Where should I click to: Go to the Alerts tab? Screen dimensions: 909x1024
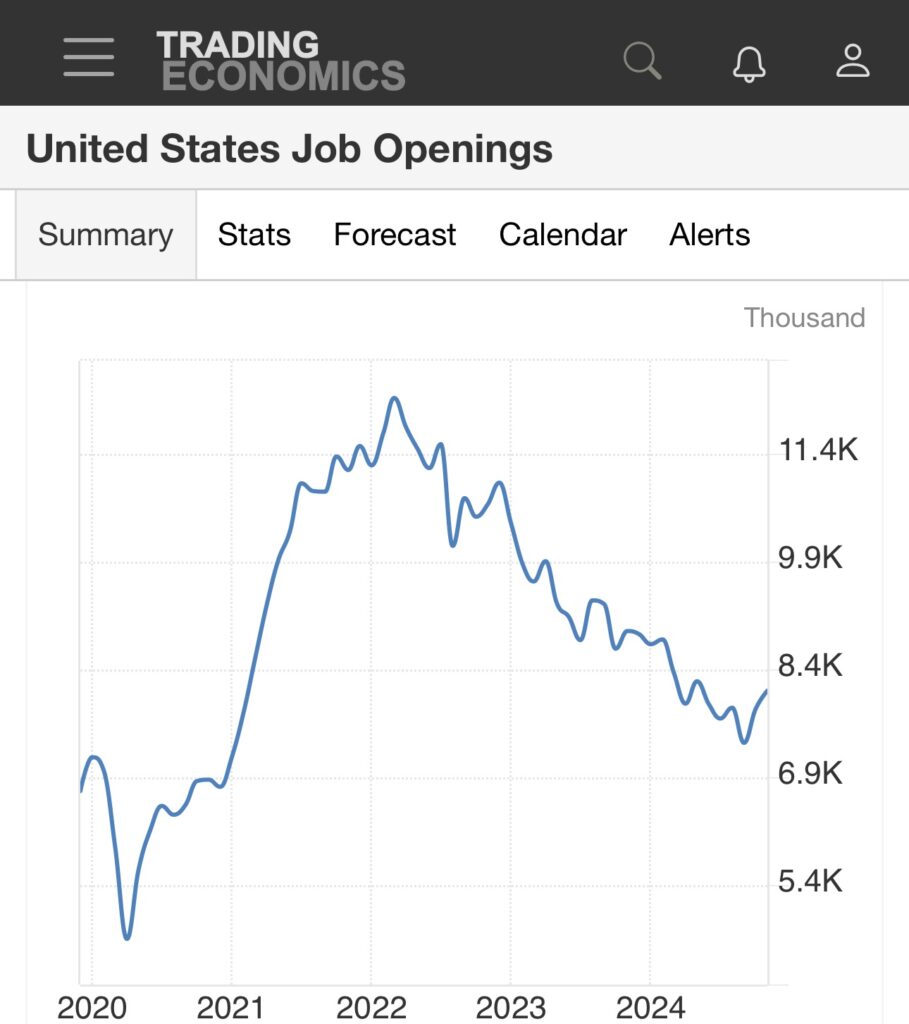709,235
